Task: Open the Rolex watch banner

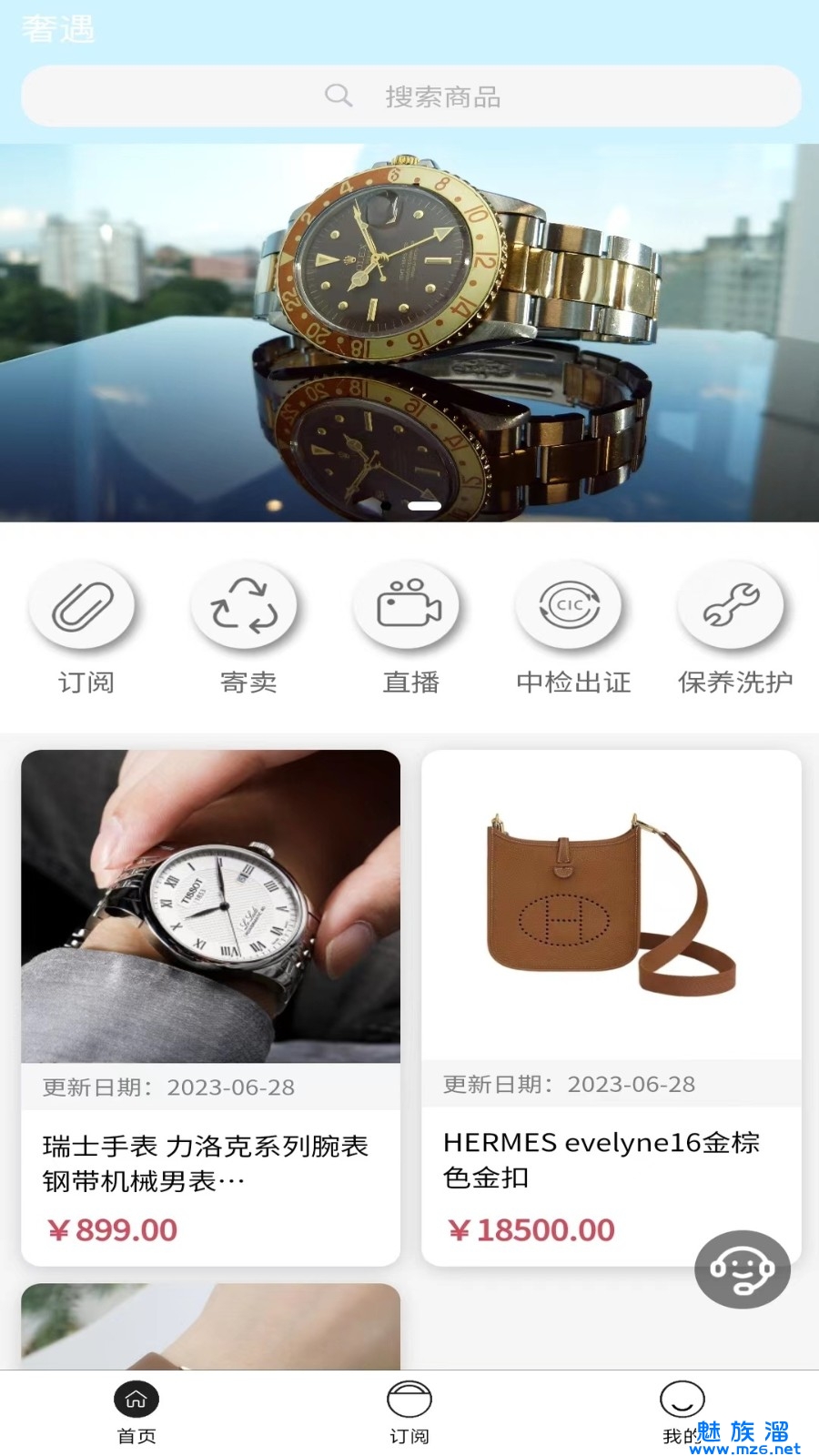Action: [x=409, y=332]
